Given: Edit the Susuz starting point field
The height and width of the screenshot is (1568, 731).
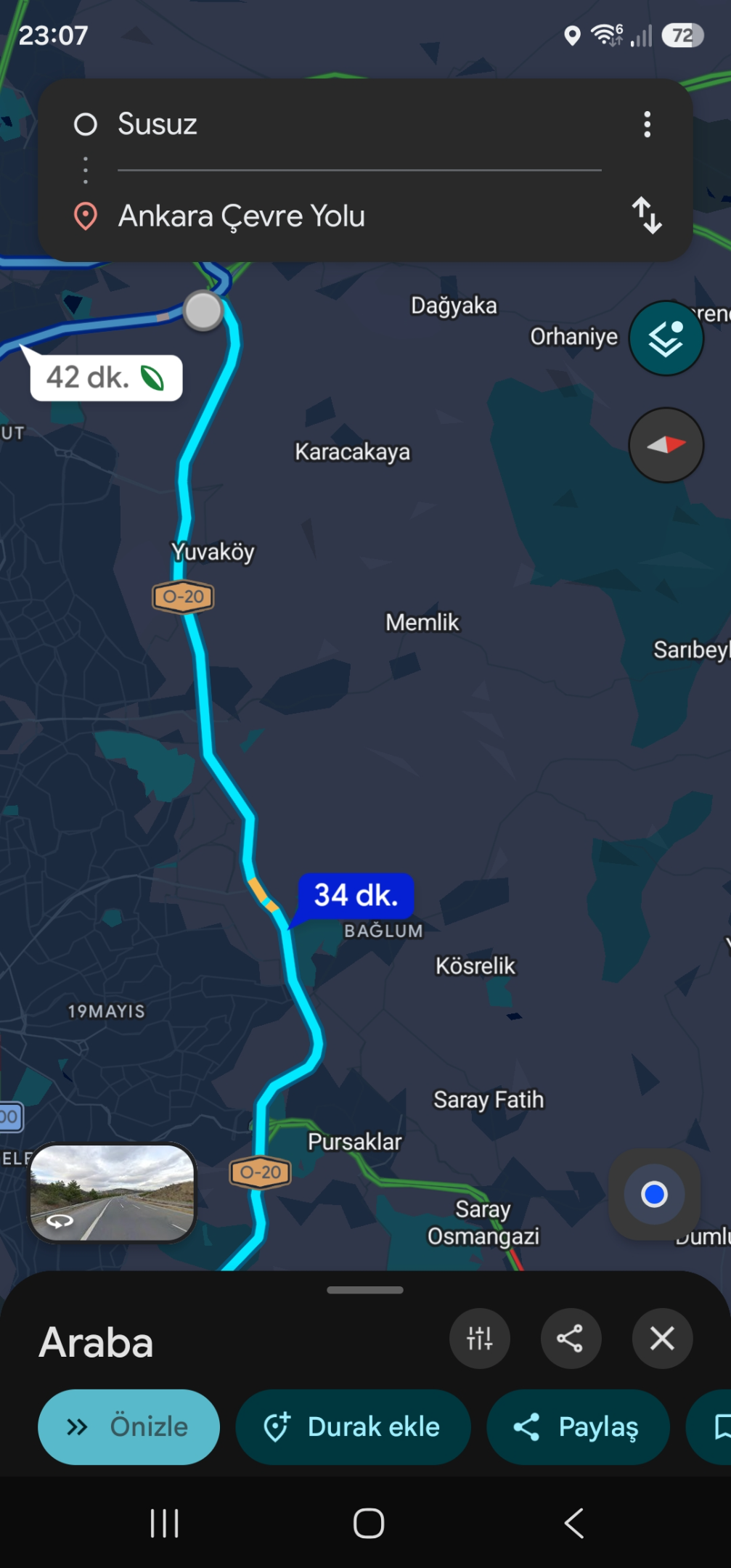Looking at the screenshot, I should [x=359, y=124].
